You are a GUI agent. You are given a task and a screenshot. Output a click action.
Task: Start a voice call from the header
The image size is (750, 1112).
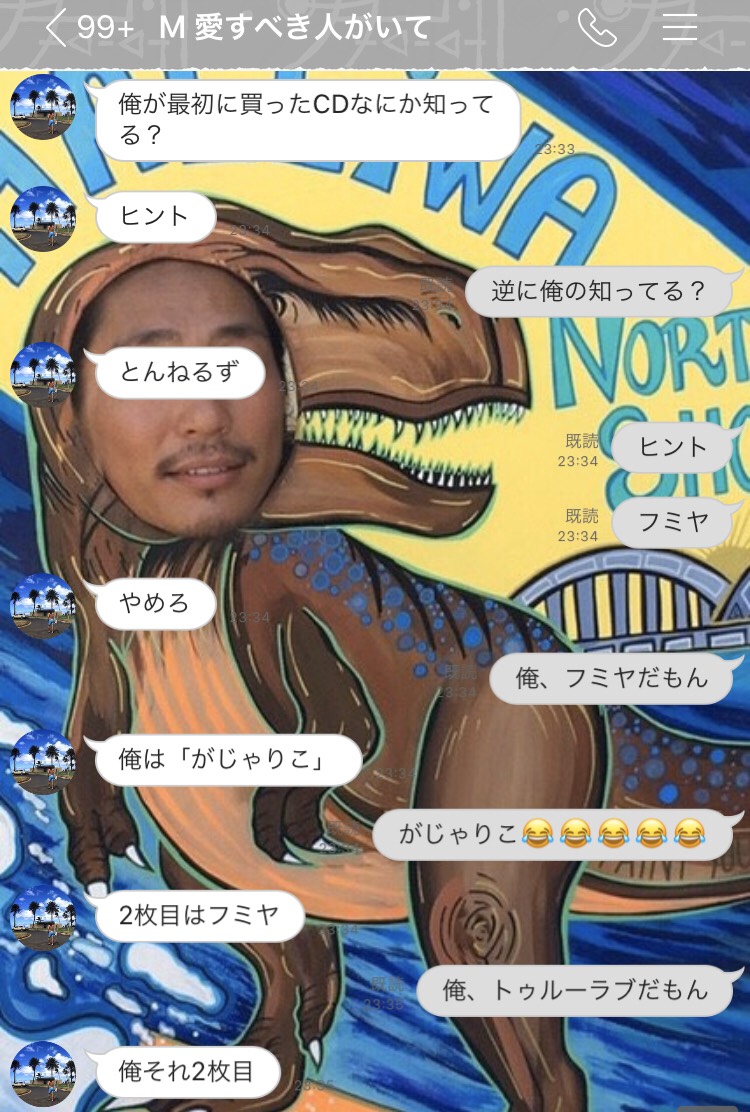597,28
